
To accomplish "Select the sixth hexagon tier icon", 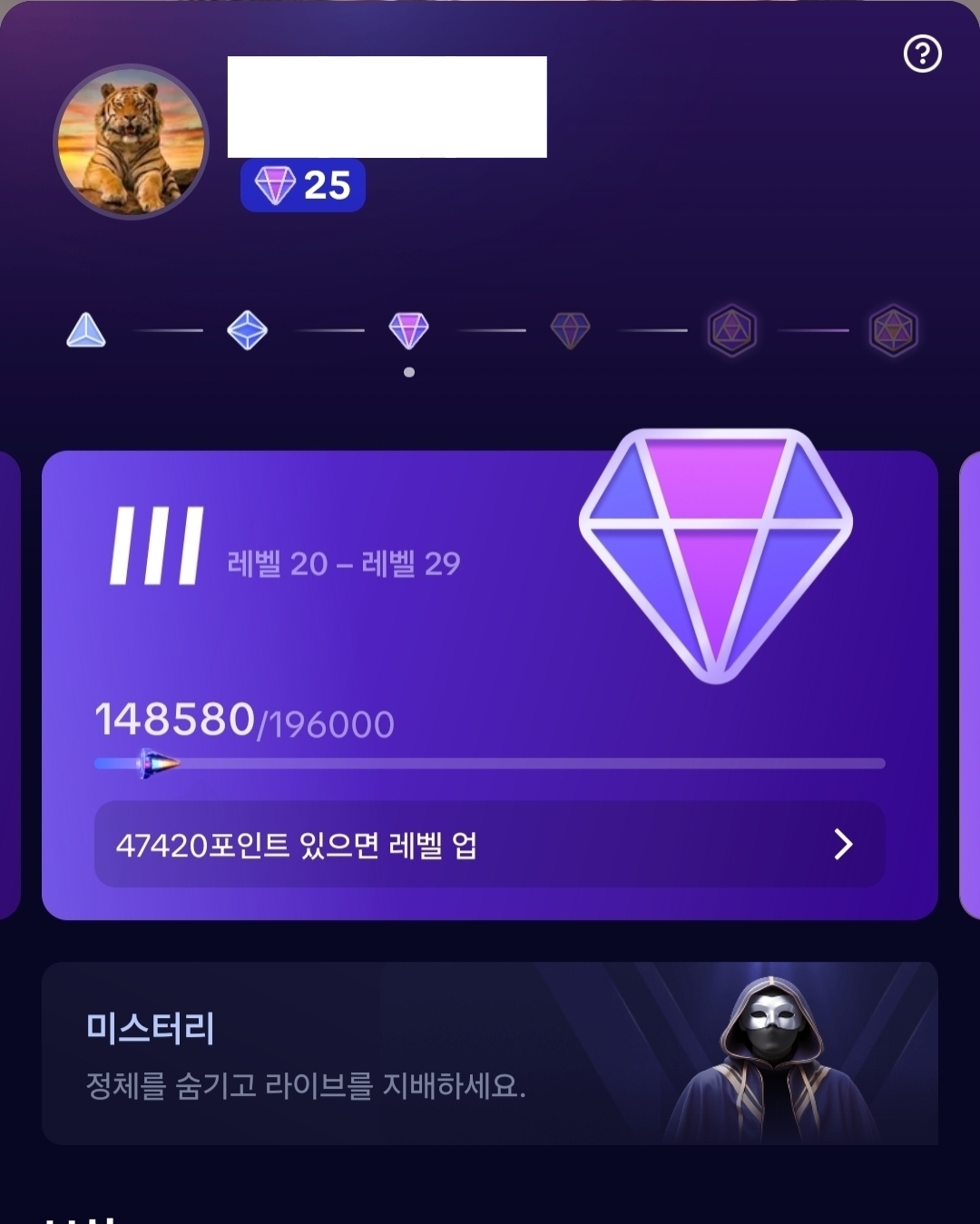I will tap(893, 330).
